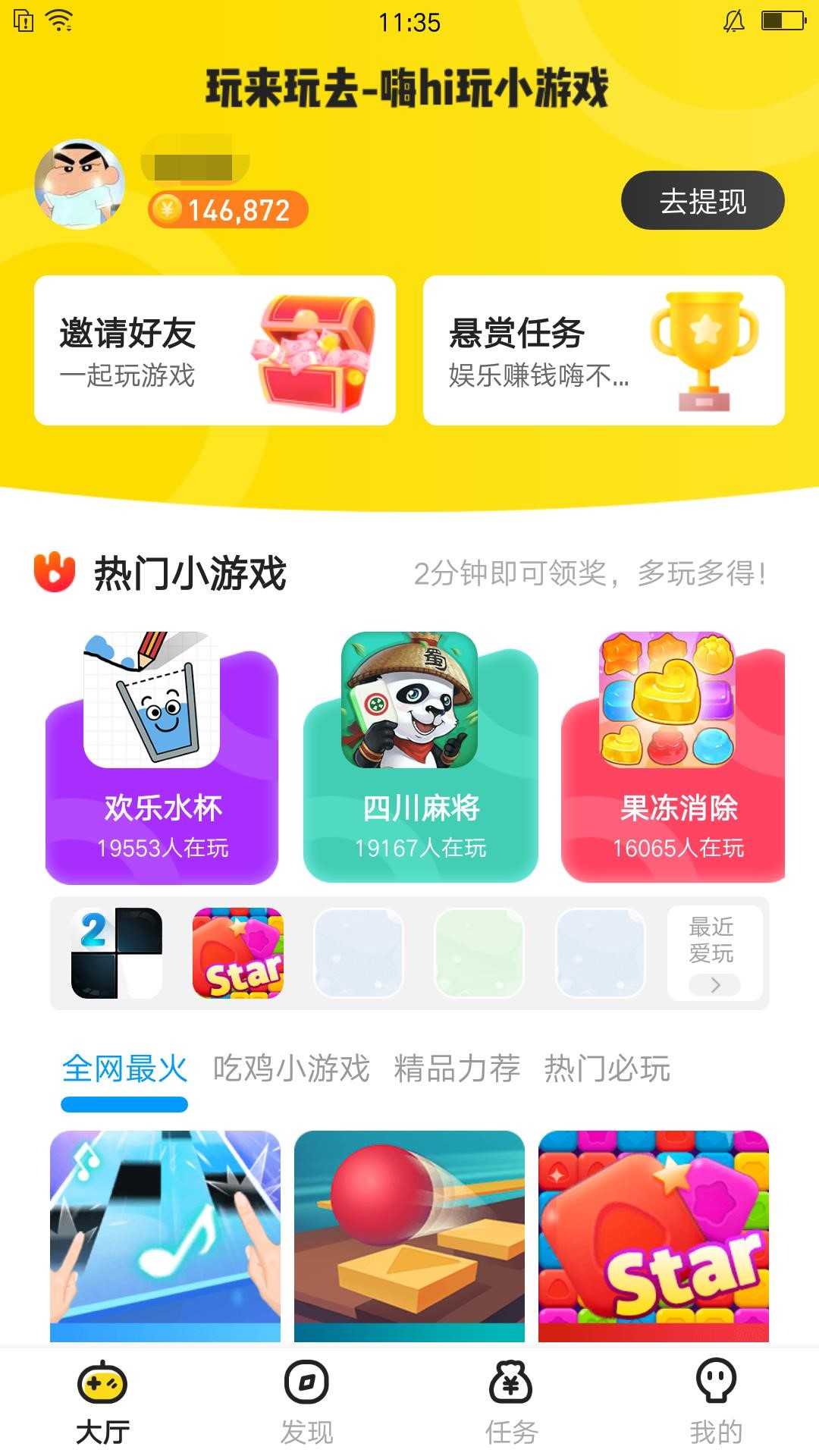Switch to the 热门必玩 tab
Image resolution: width=819 pixels, height=1456 pixels.
[607, 1069]
